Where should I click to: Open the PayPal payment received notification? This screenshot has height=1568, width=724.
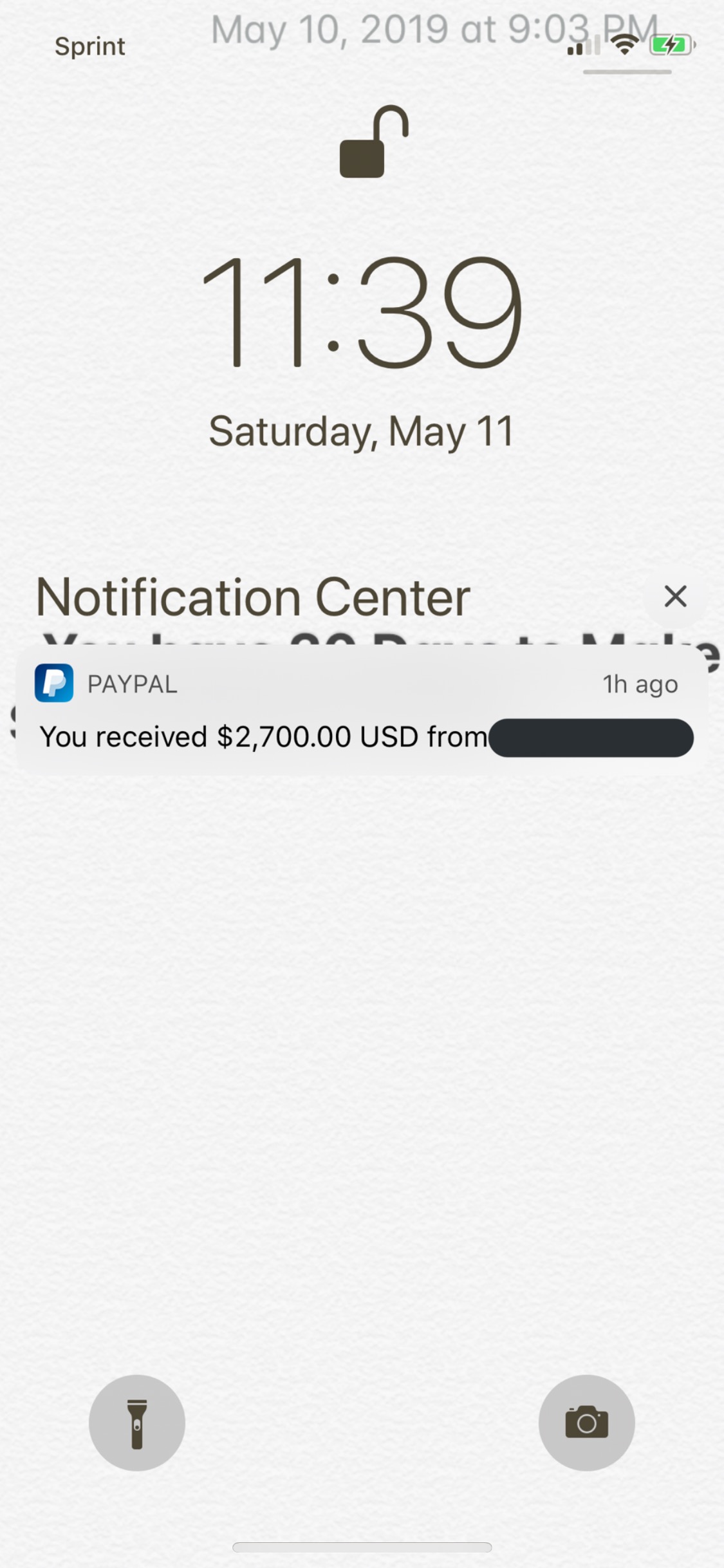[362, 711]
